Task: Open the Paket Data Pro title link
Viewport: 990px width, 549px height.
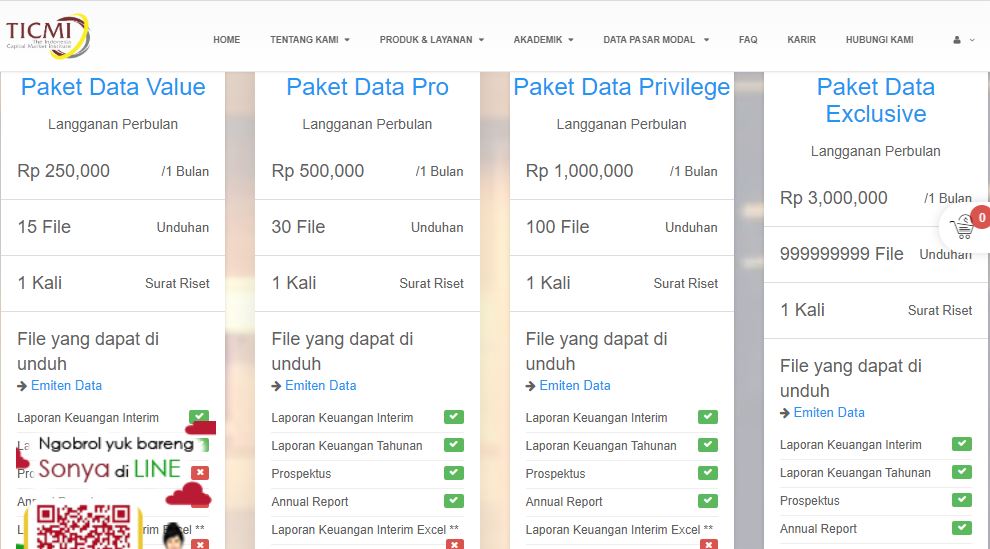Action: 367,87
